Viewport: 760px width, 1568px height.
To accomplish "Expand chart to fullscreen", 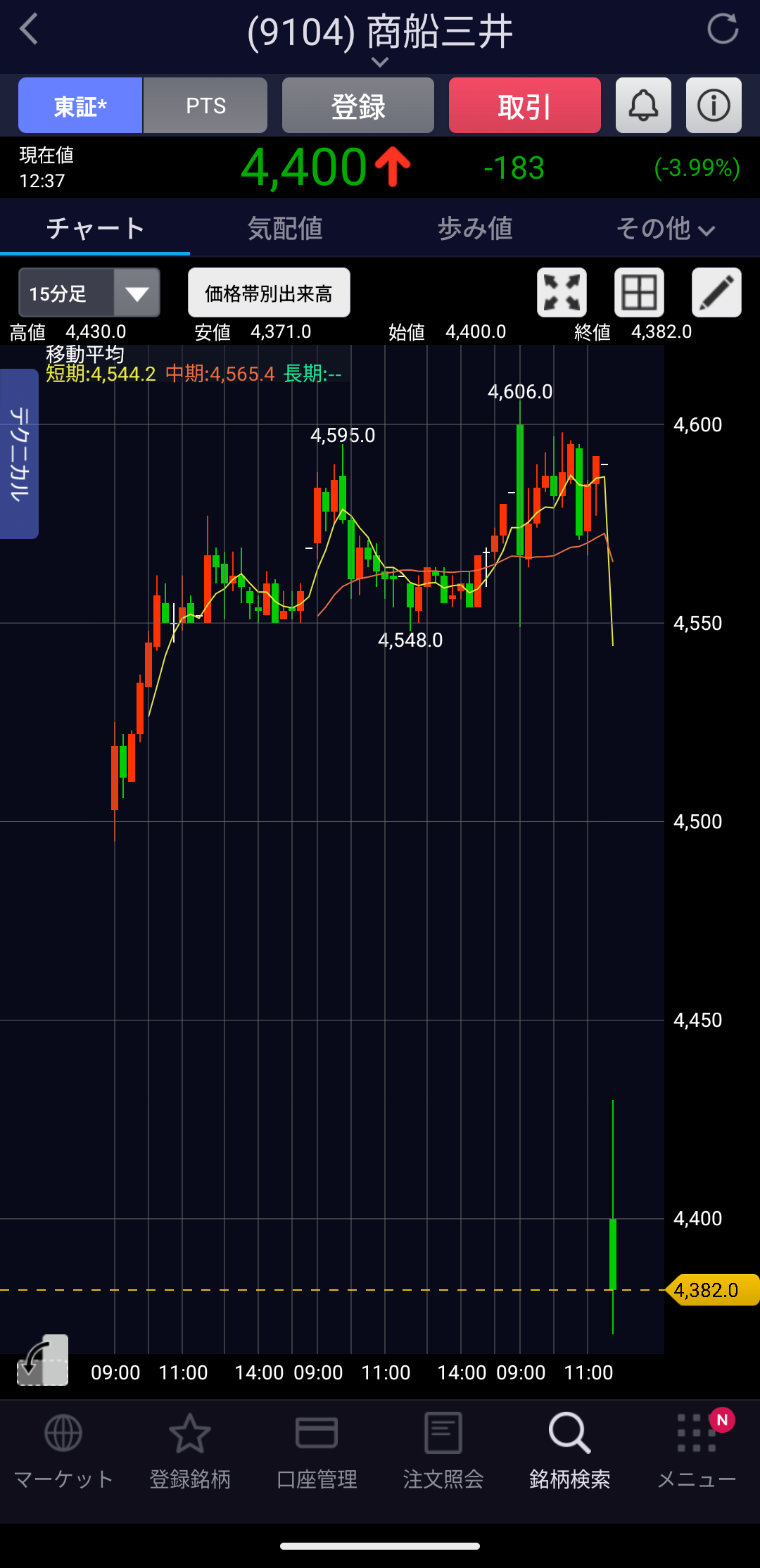I will 562,293.
